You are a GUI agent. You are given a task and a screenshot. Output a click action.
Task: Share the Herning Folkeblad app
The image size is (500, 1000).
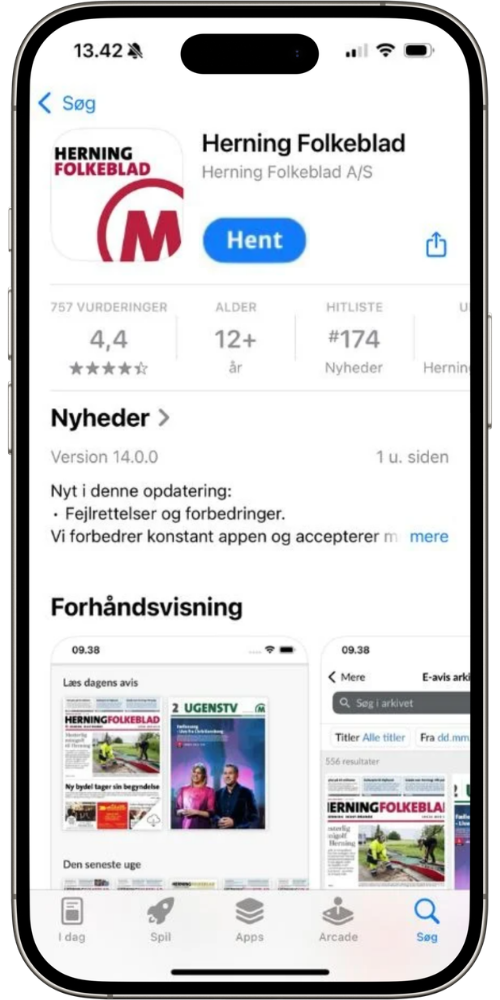pos(436,244)
